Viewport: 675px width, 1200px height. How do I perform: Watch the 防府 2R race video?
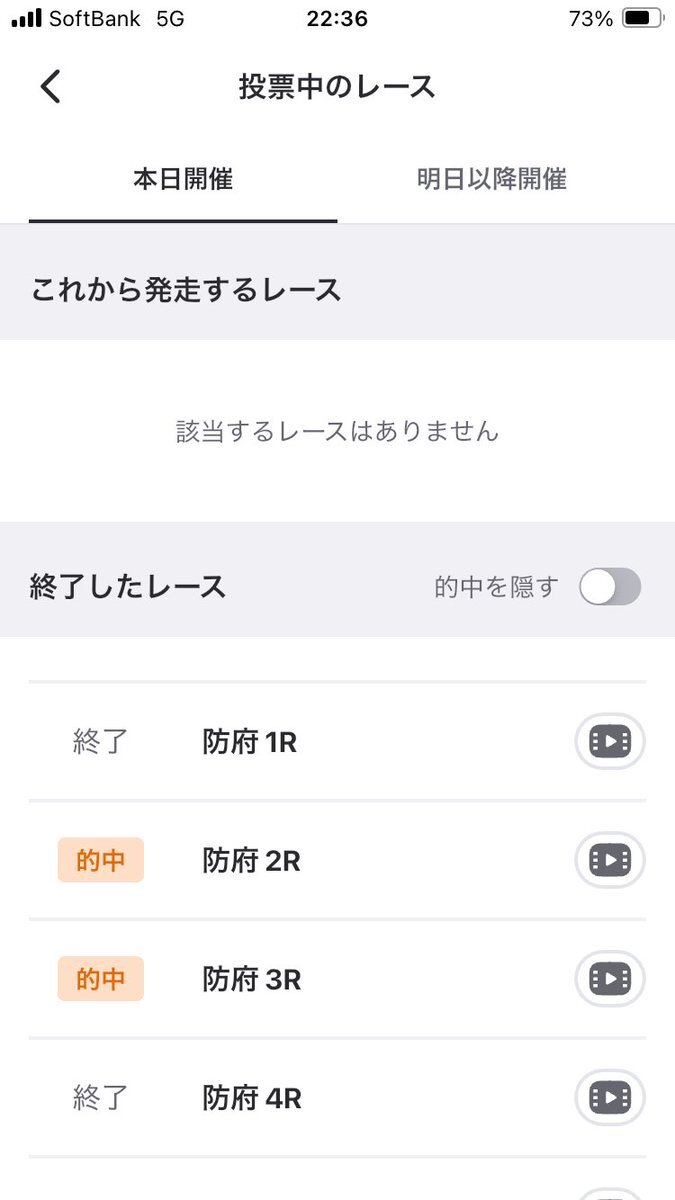click(x=610, y=861)
